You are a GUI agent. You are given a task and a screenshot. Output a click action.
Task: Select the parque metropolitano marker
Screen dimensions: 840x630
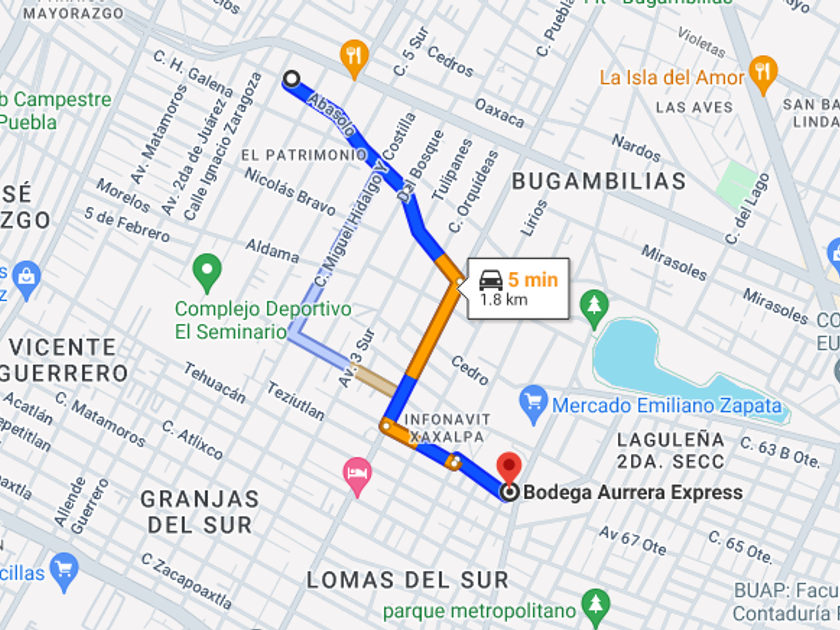[x=596, y=606]
